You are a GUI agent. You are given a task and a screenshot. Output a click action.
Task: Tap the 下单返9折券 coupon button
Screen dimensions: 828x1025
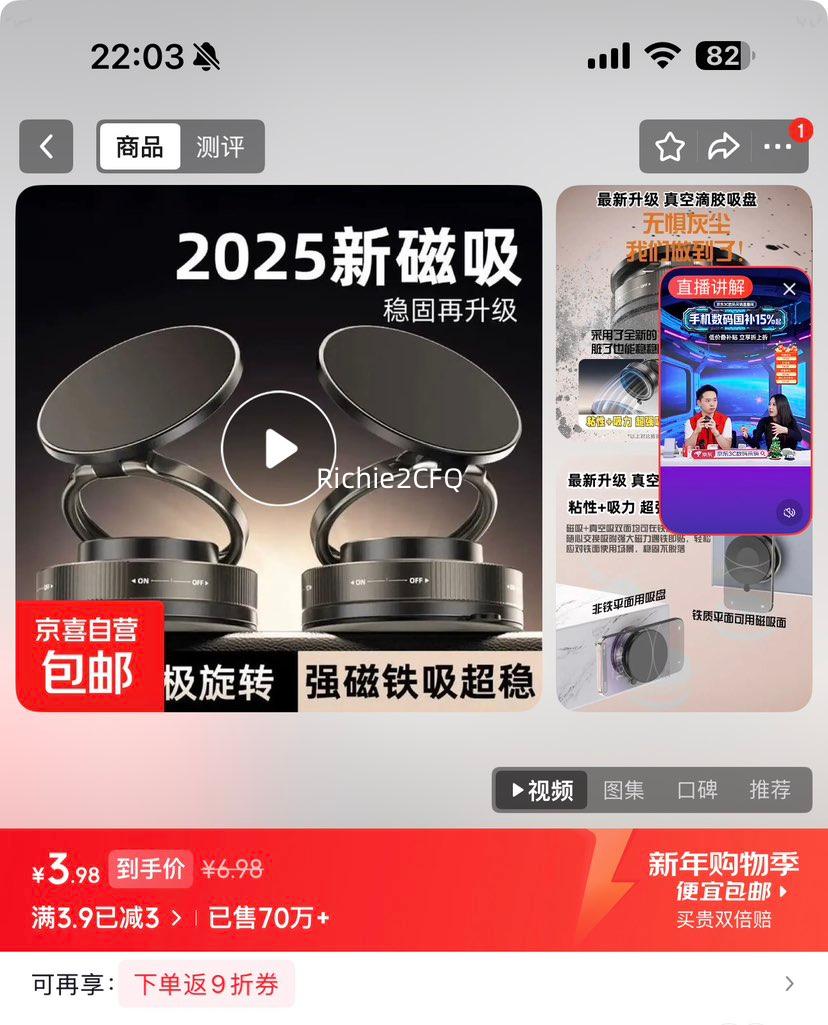(206, 984)
